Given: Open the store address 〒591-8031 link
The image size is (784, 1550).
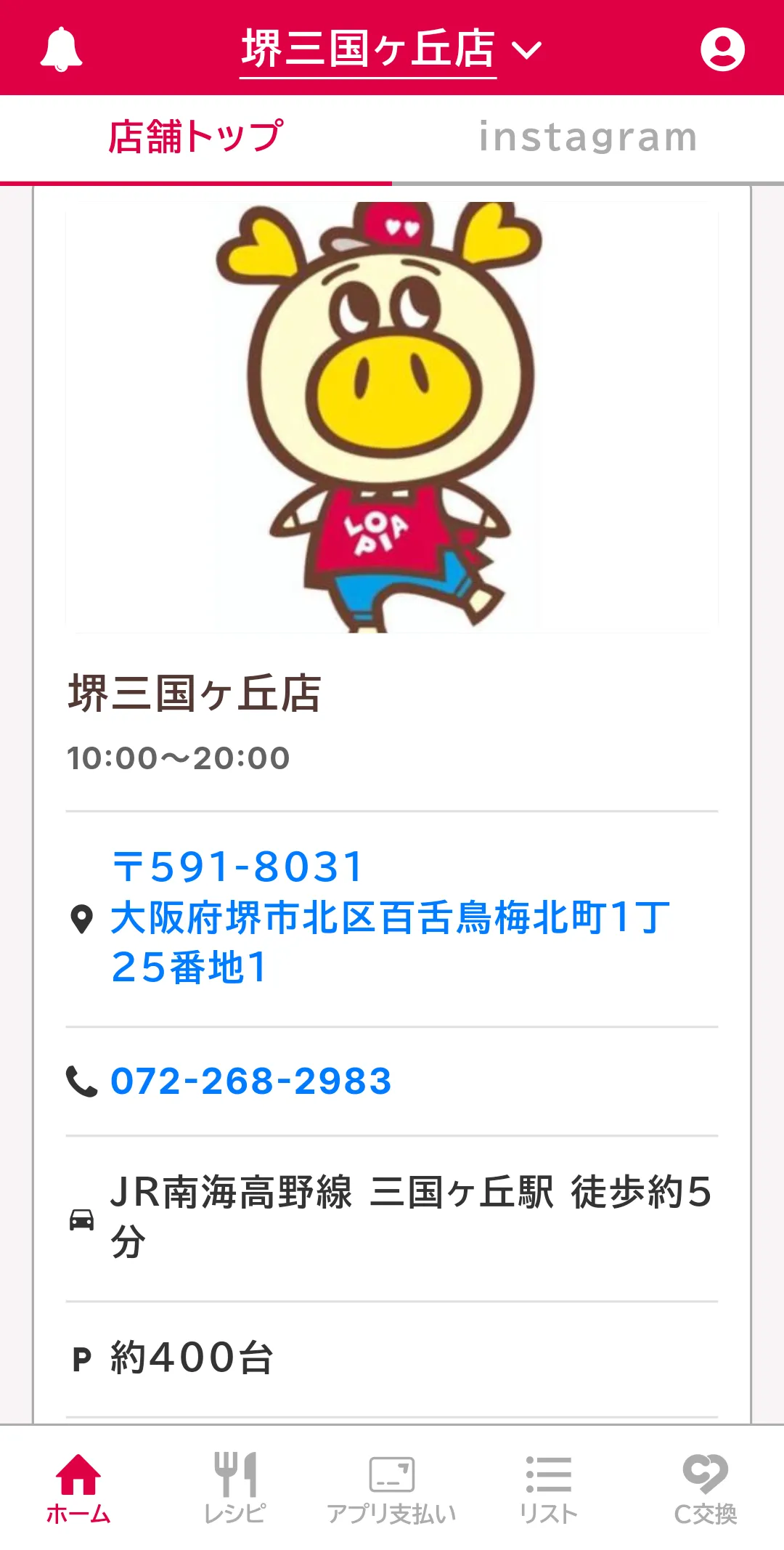Looking at the screenshot, I should tap(389, 917).
